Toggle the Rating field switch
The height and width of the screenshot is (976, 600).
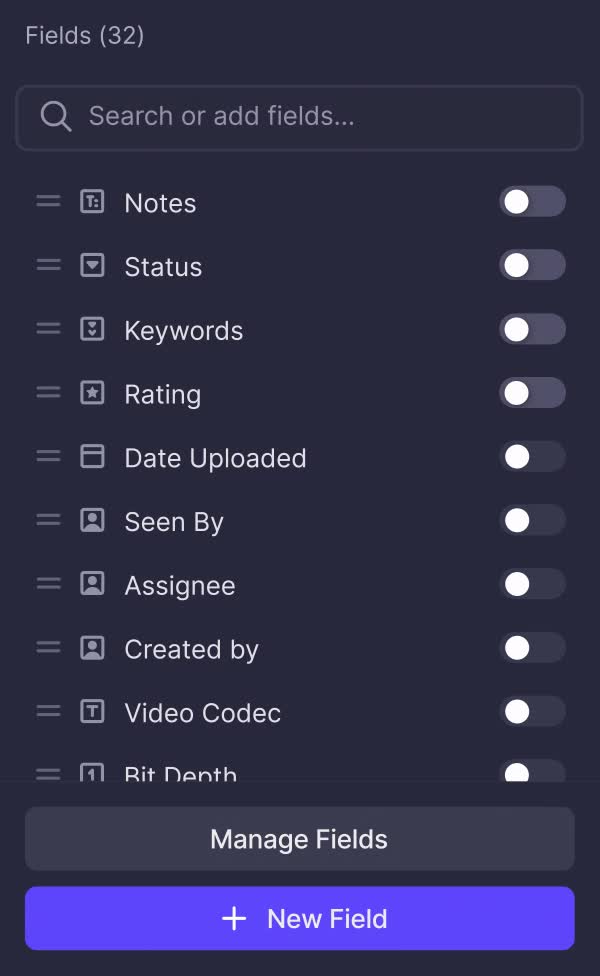tap(532, 394)
